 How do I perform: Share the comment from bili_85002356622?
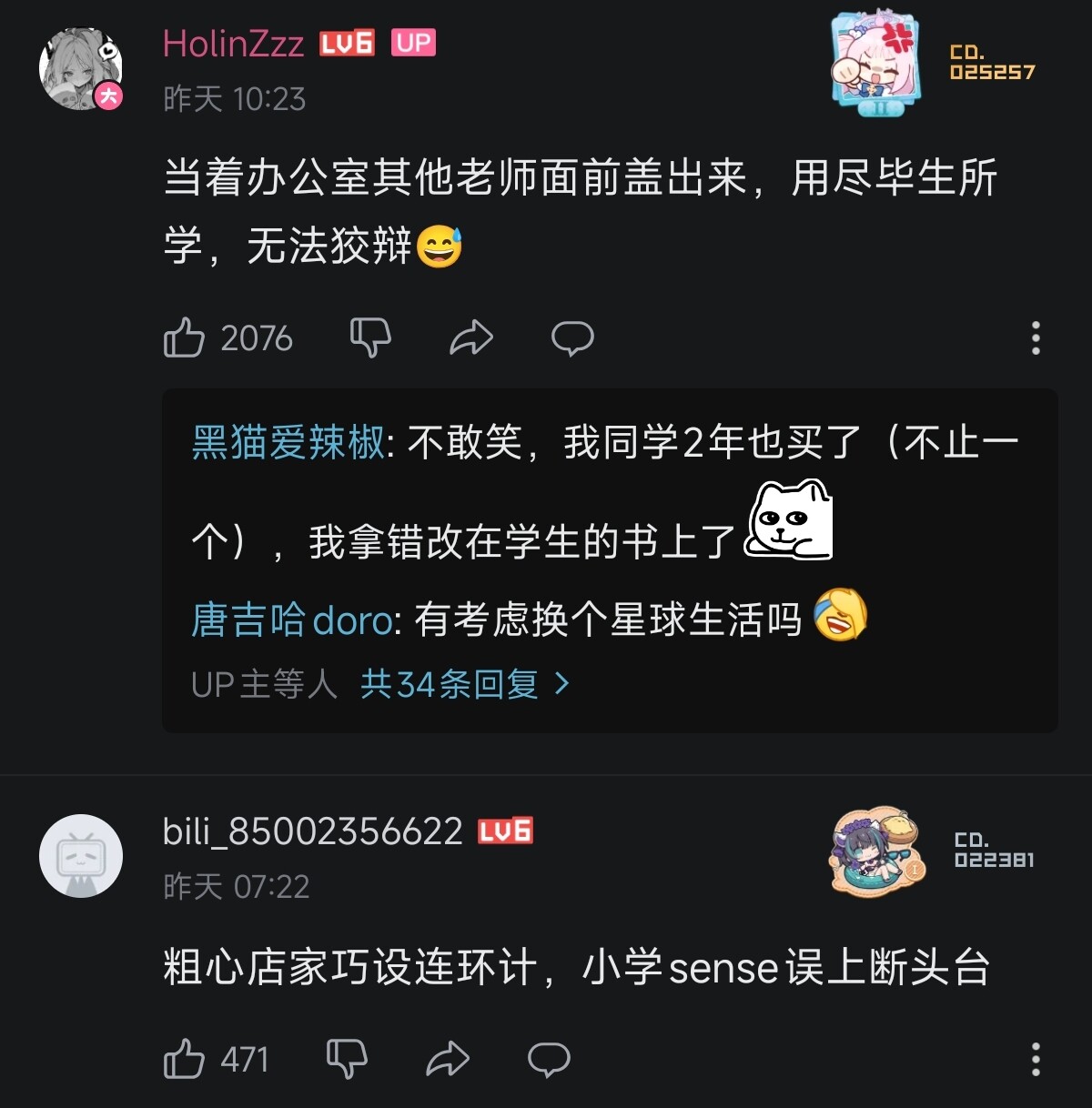(x=448, y=1059)
